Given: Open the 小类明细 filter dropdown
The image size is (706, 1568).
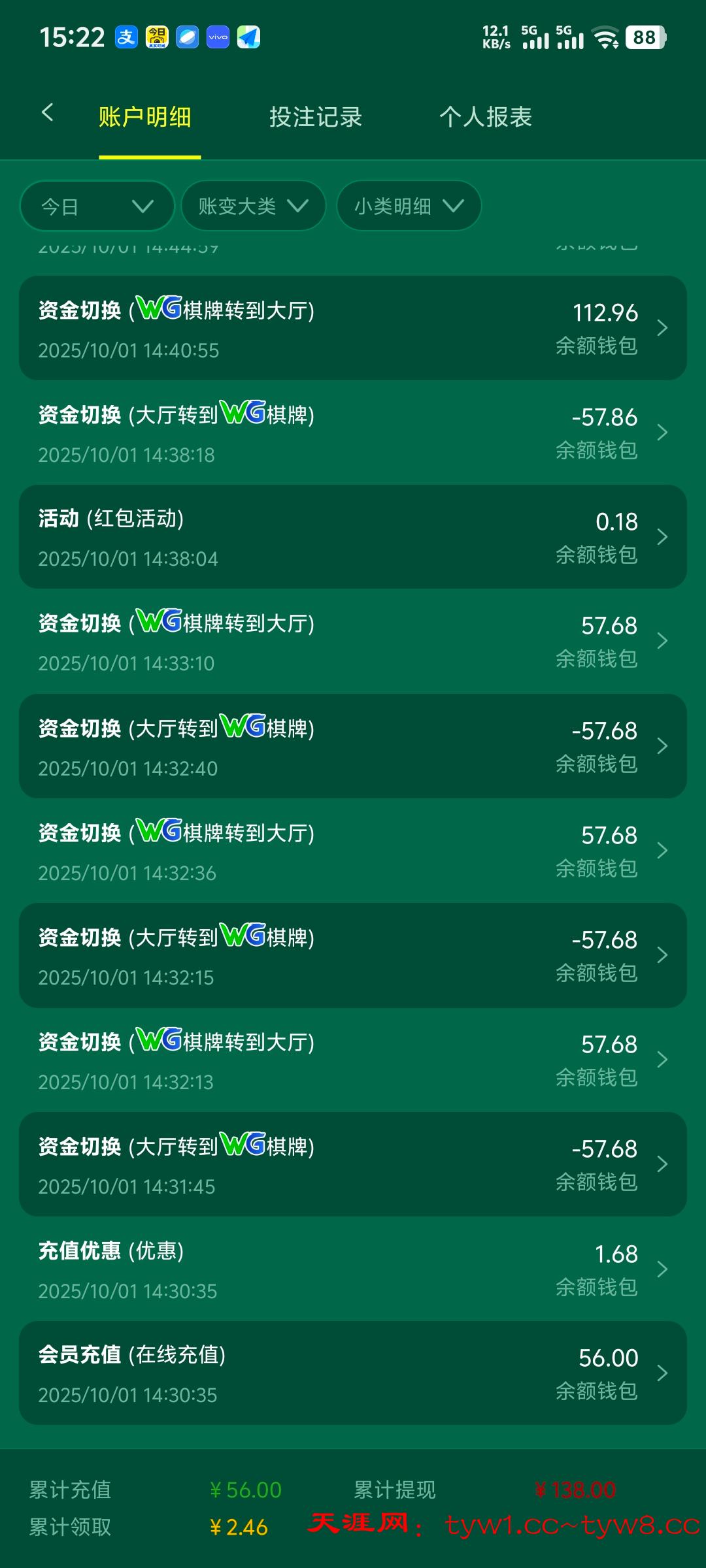Looking at the screenshot, I should pos(407,206).
